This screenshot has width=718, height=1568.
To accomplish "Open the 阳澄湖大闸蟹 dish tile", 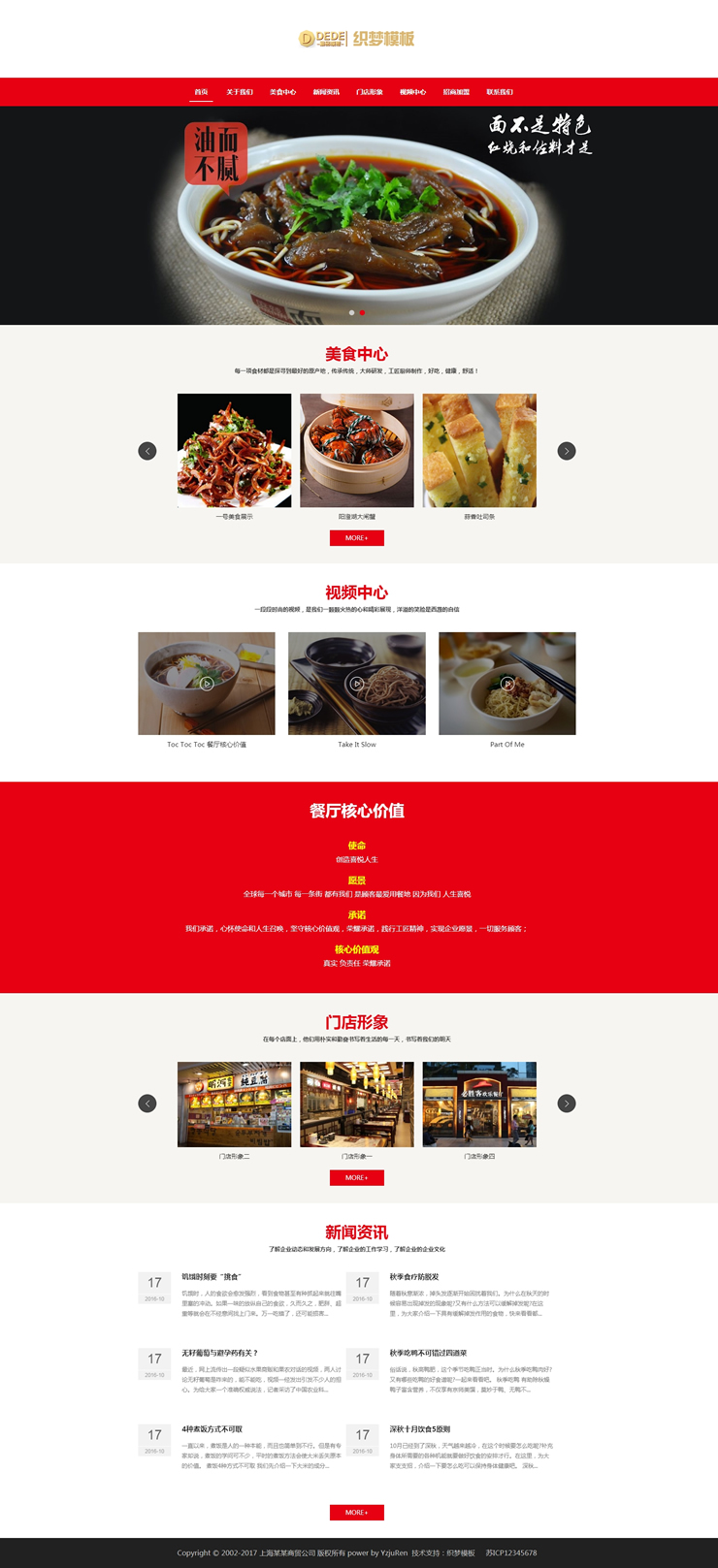I will coord(357,451).
